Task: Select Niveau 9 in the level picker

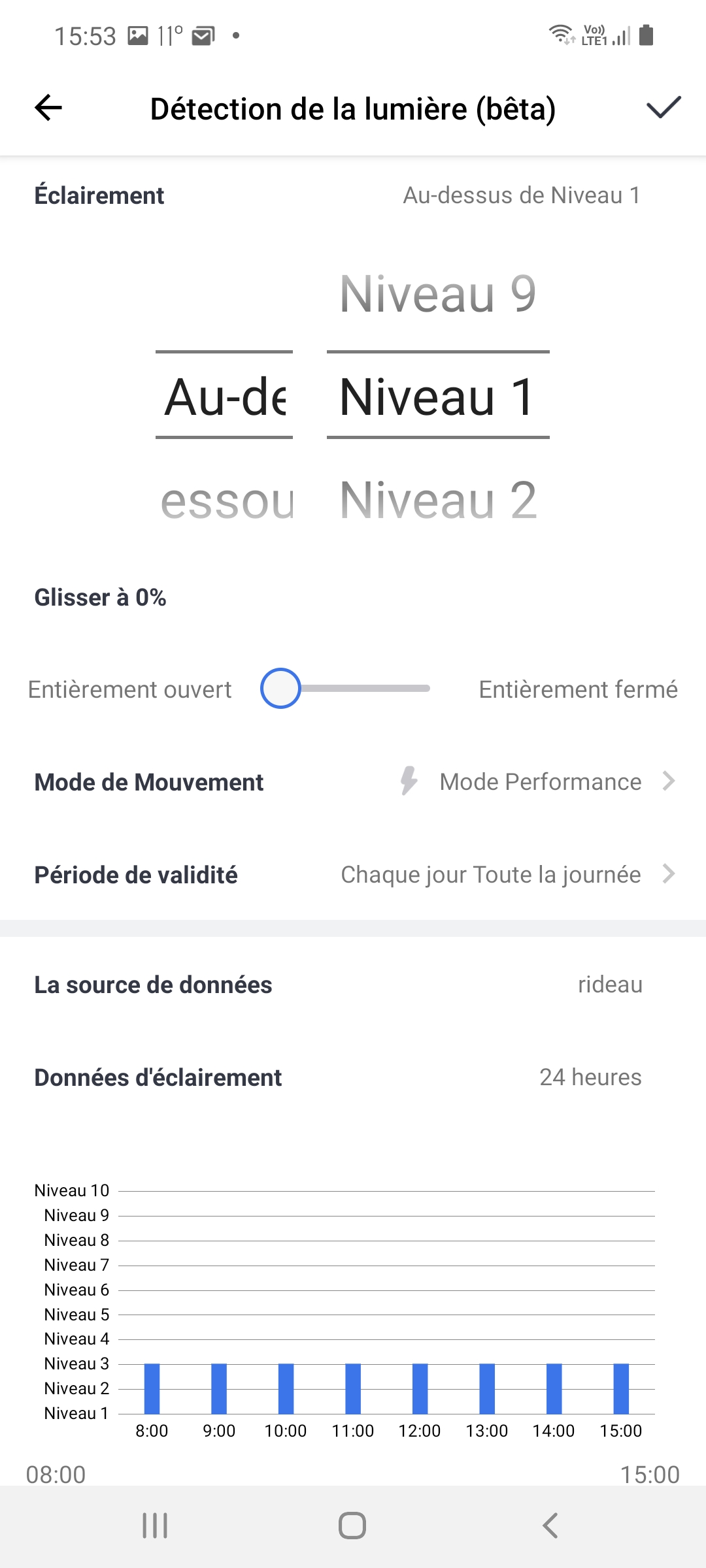Action: (438, 294)
